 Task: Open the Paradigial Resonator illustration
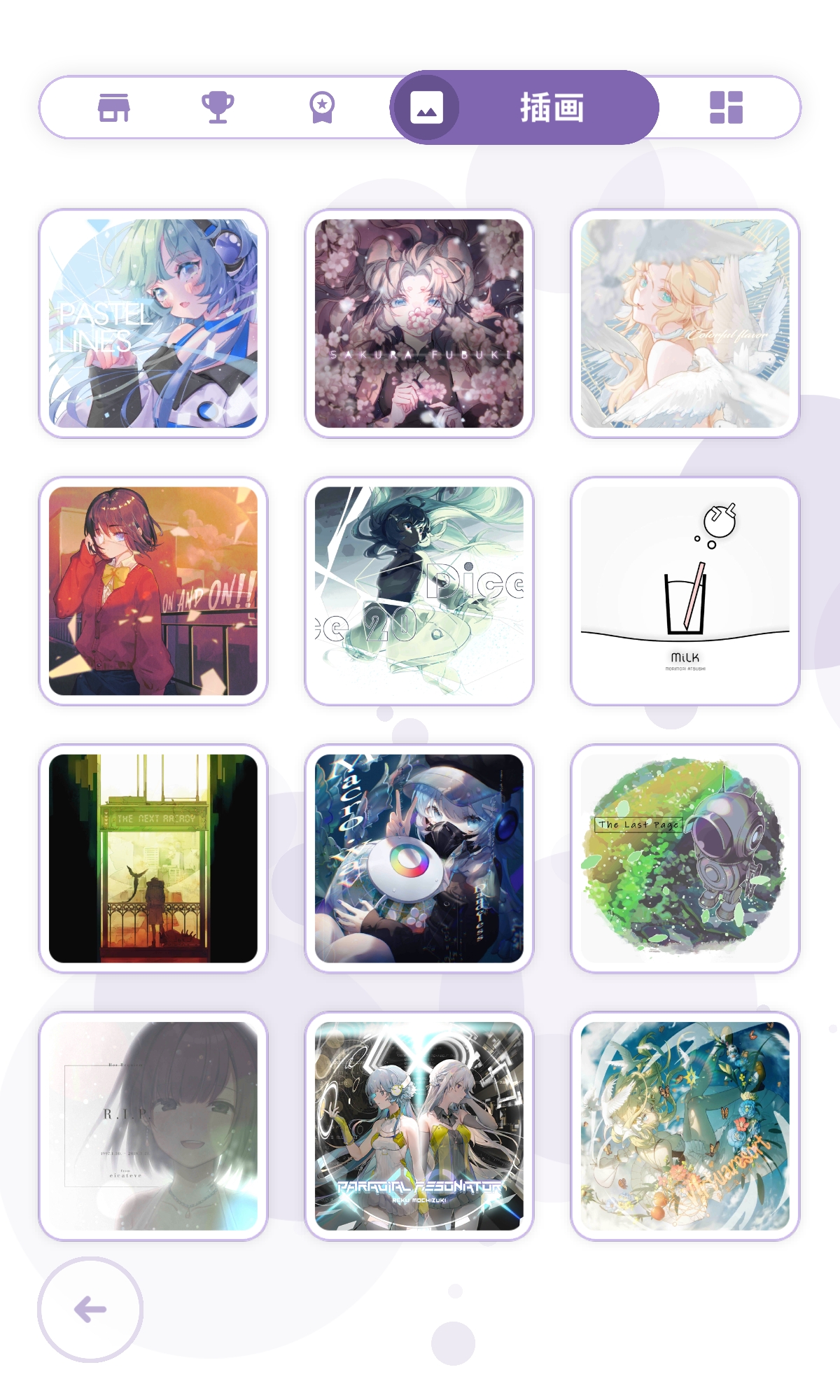coord(419,1126)
